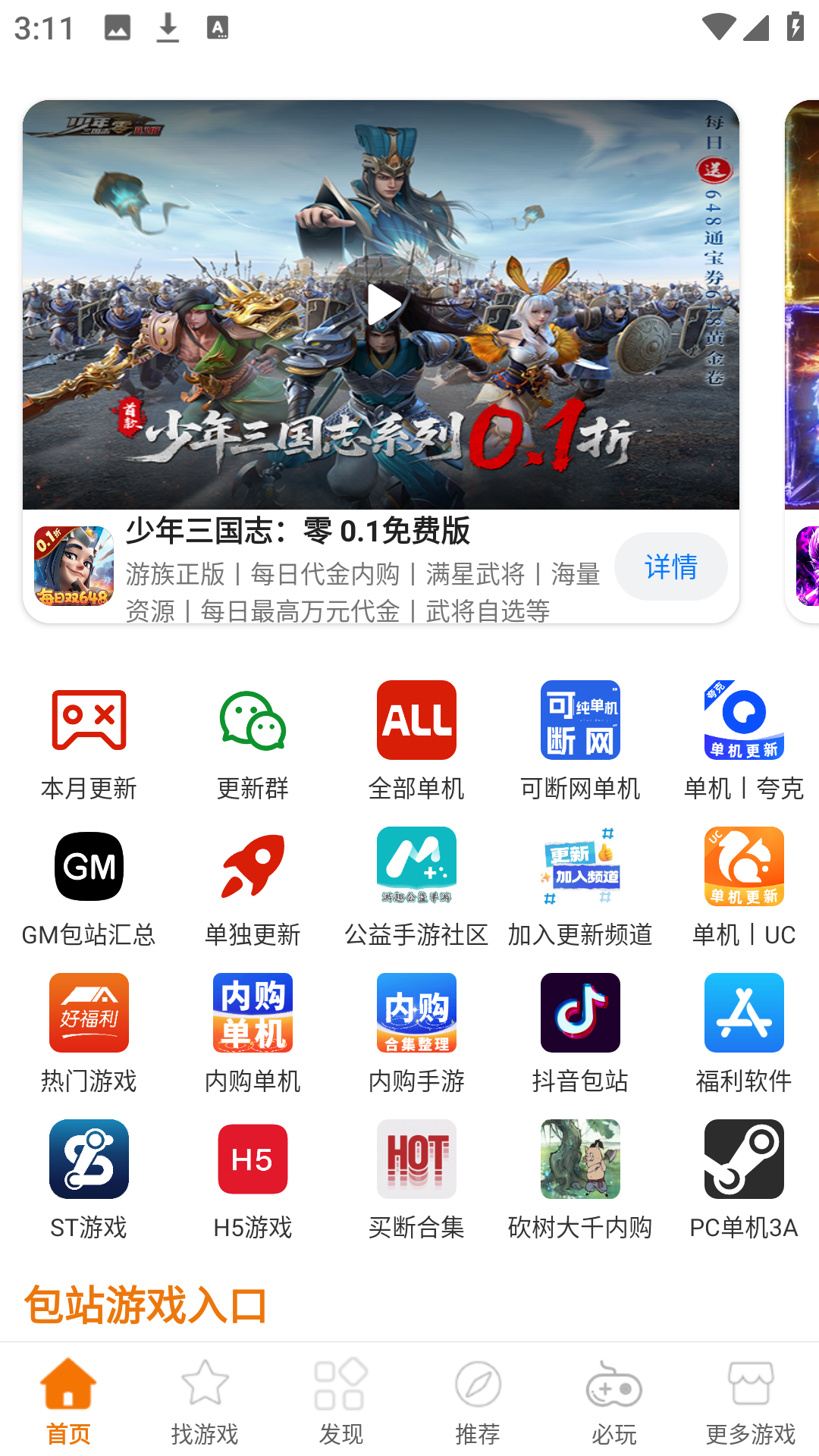Open 更新群 WeChat group shortcut

click(x=253, y=739)
